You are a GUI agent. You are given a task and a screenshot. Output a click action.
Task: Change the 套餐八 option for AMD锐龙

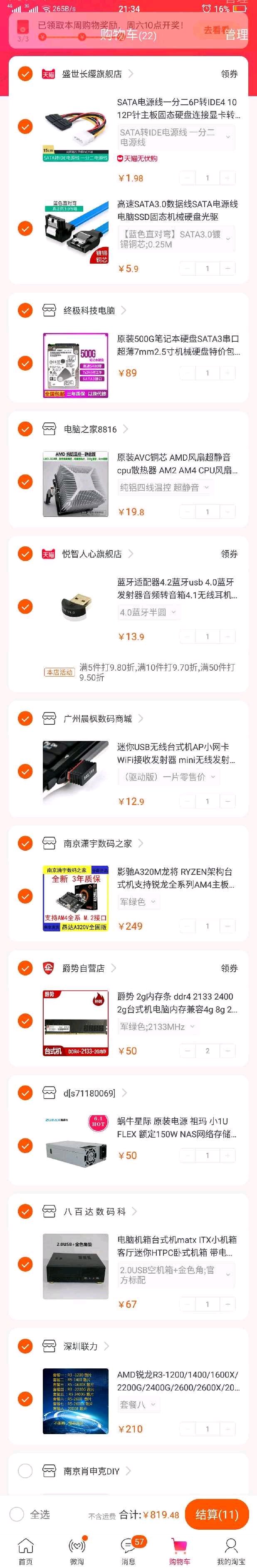(x=138, y=1404)
